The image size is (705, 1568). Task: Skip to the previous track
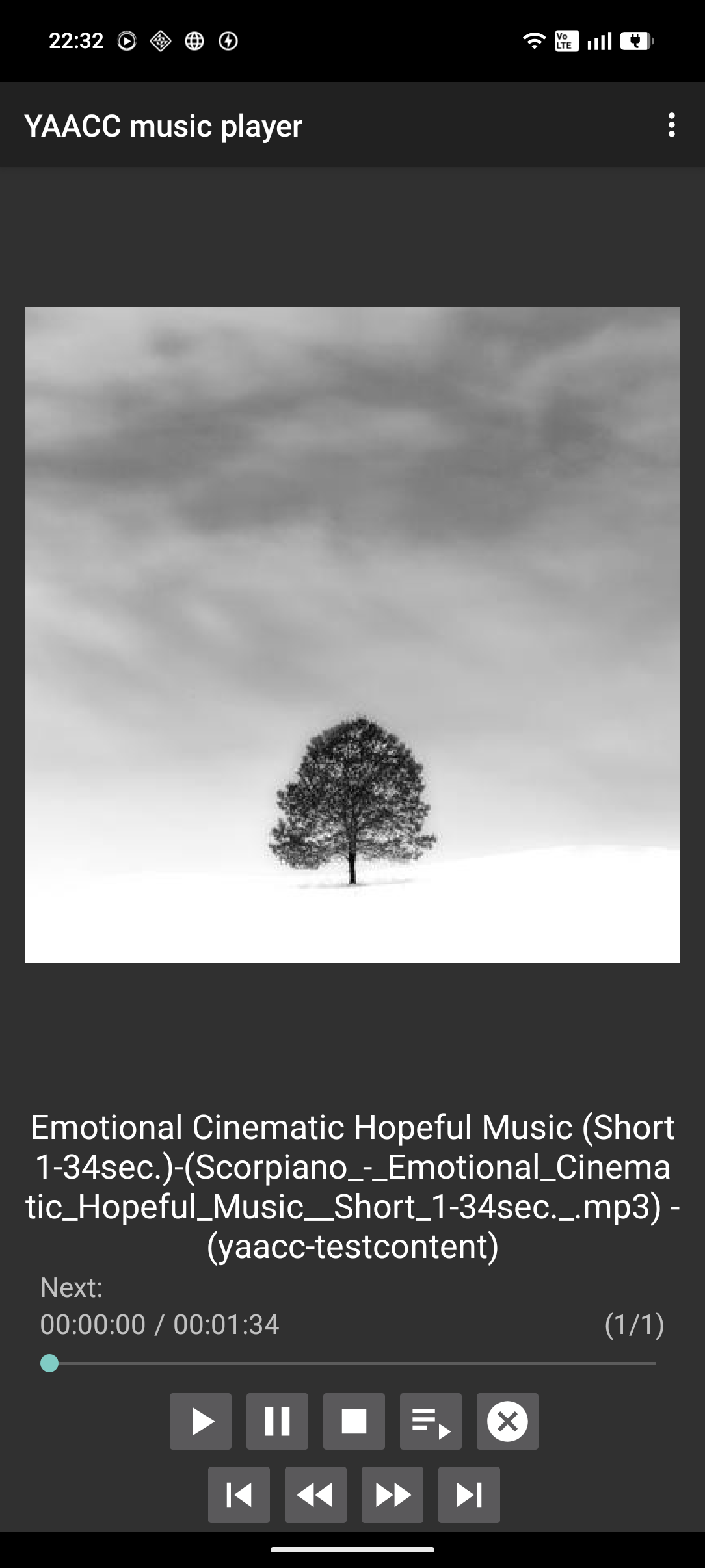(239, 1495)
